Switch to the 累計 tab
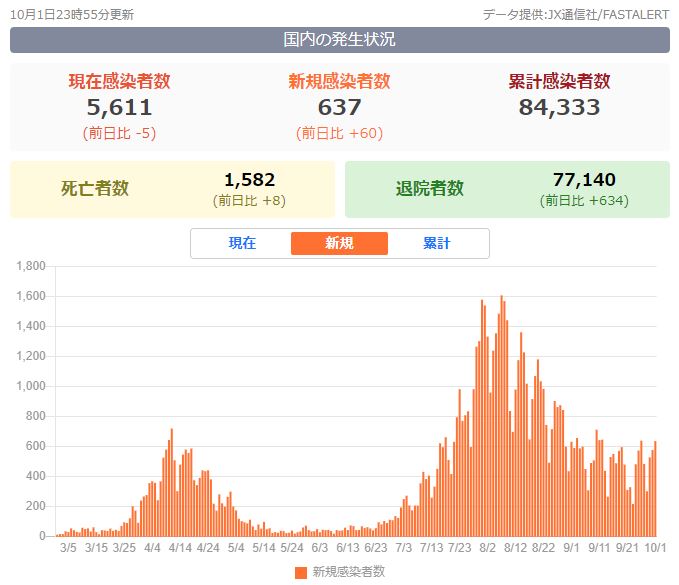679x585 pixels. coord(436,243)
